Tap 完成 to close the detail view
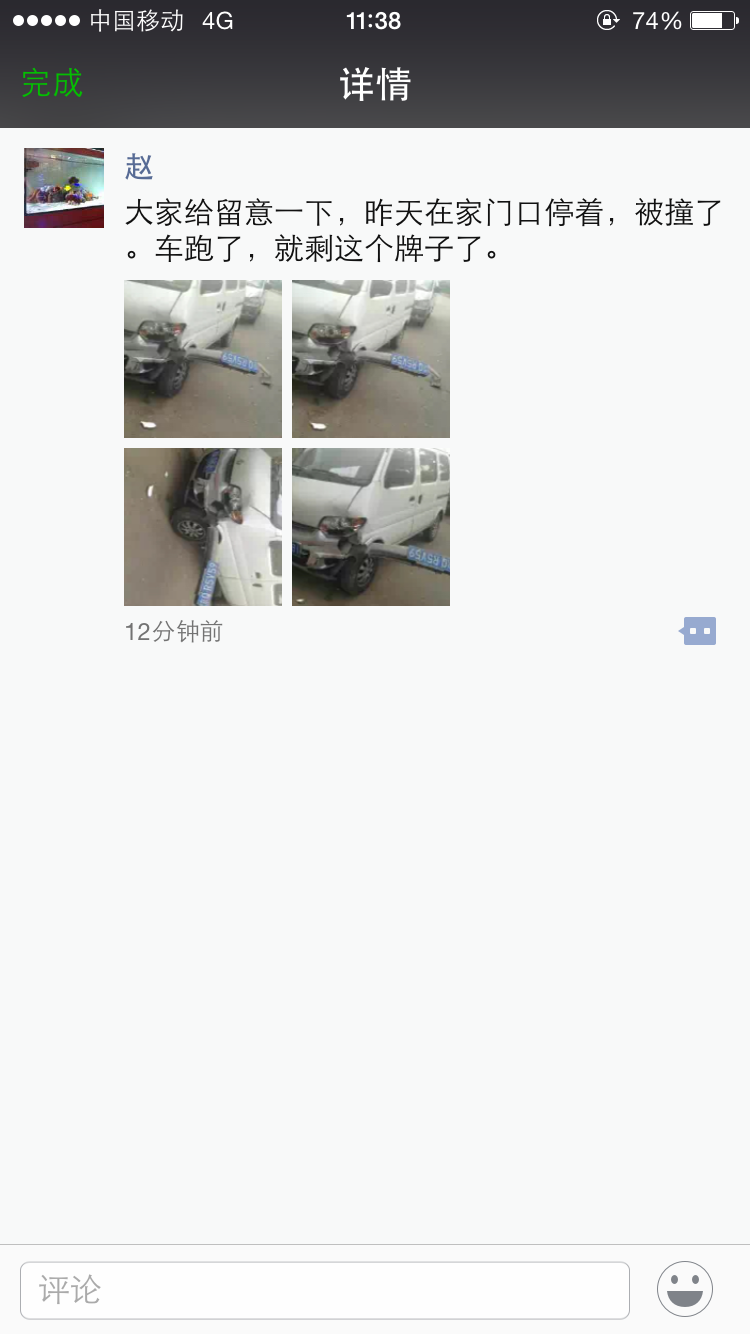Viewport: 750px width, 1334px height. pyautogui.click(x=52, y=83)
